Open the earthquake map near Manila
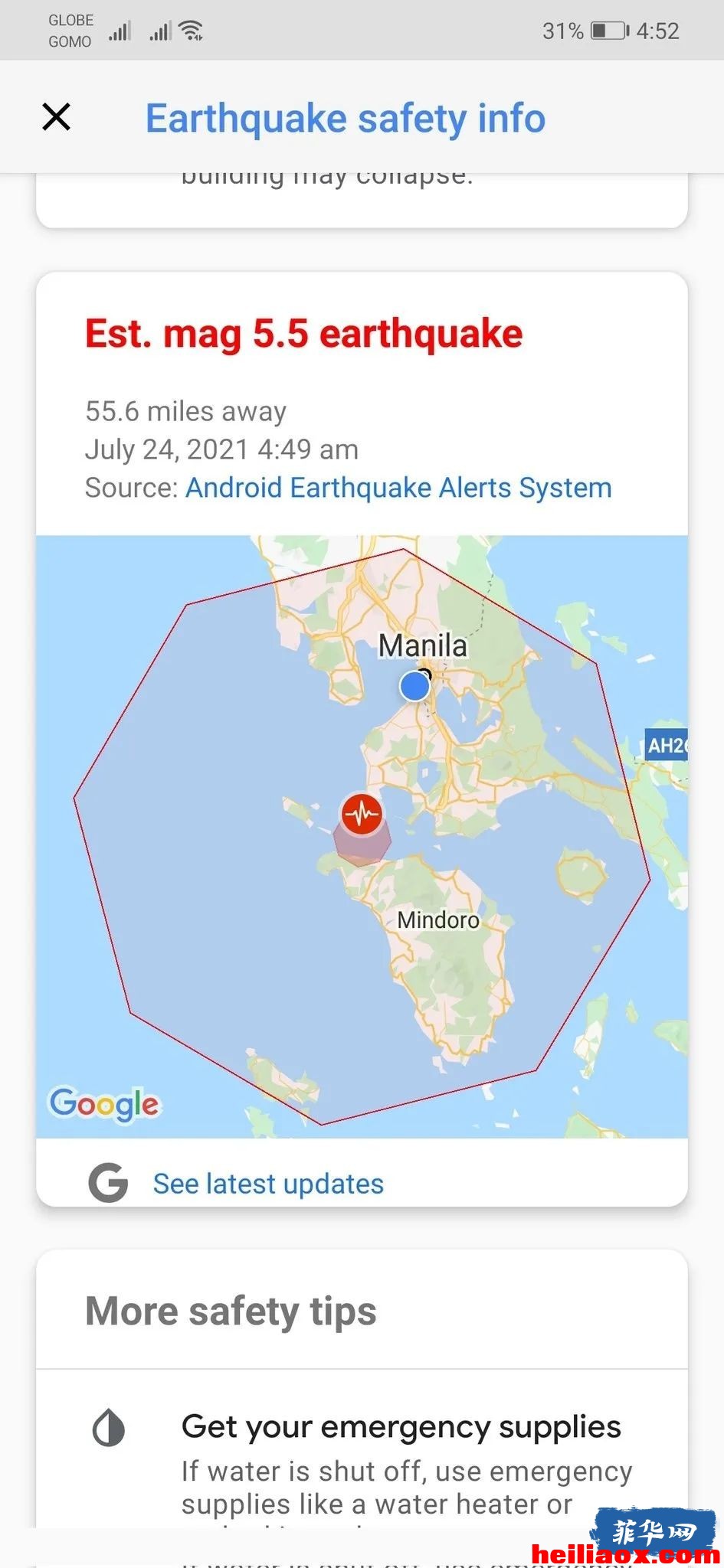 [x=362, y=836]
